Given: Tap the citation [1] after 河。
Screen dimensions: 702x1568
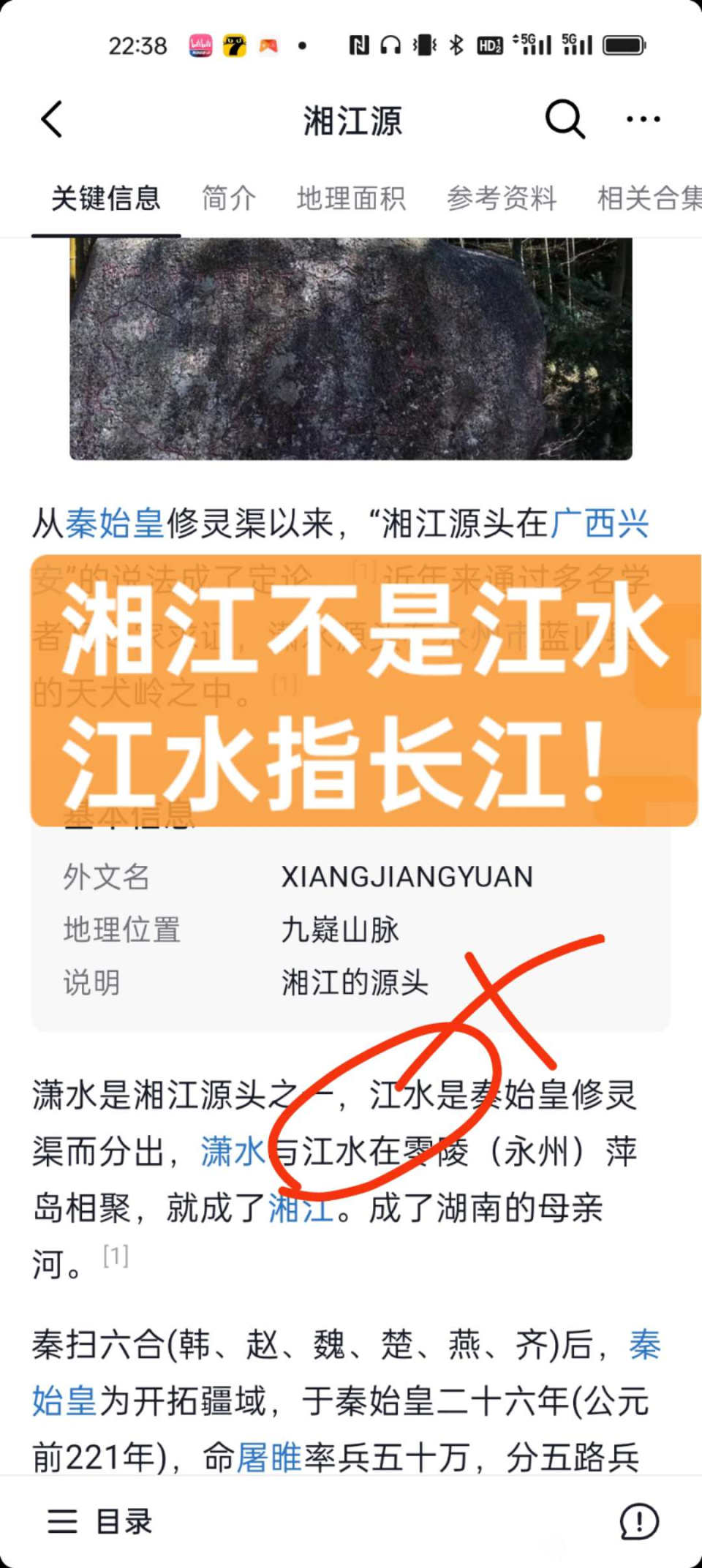Looking at the screenshot, I should (116, 1256).
